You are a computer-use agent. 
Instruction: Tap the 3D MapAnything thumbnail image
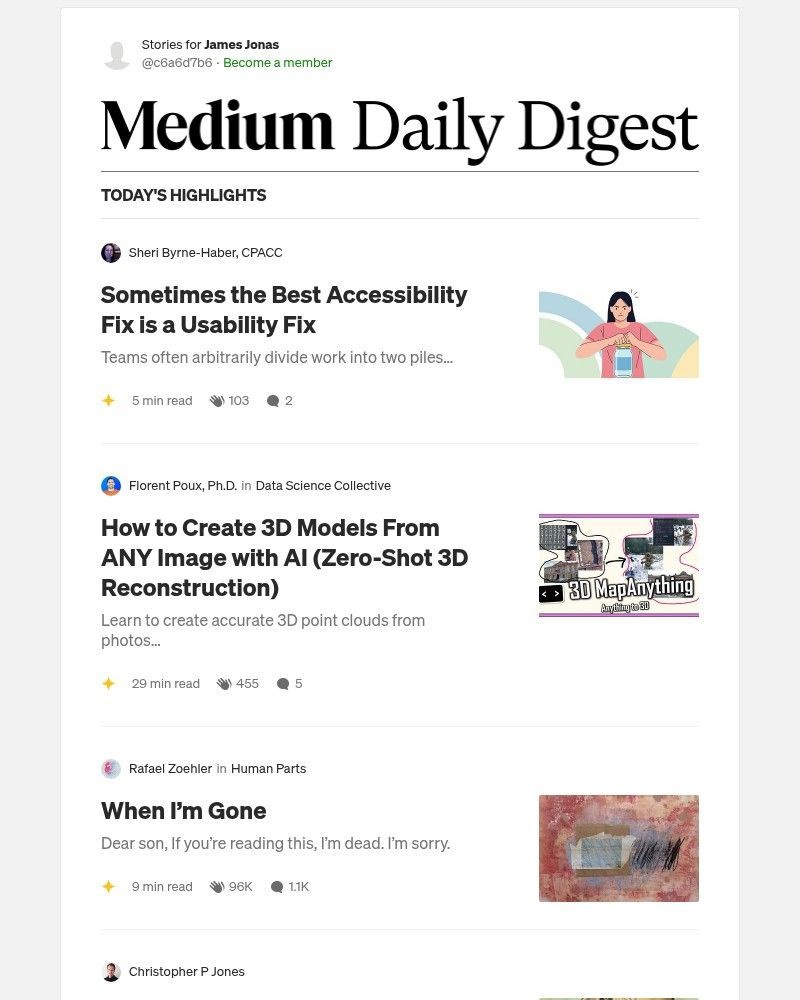click(618, 565)
